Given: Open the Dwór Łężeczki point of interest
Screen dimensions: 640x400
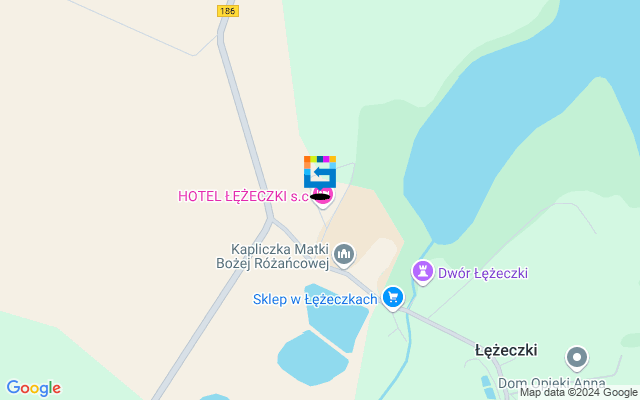Looking at the screenshot, I should point(423,271).
